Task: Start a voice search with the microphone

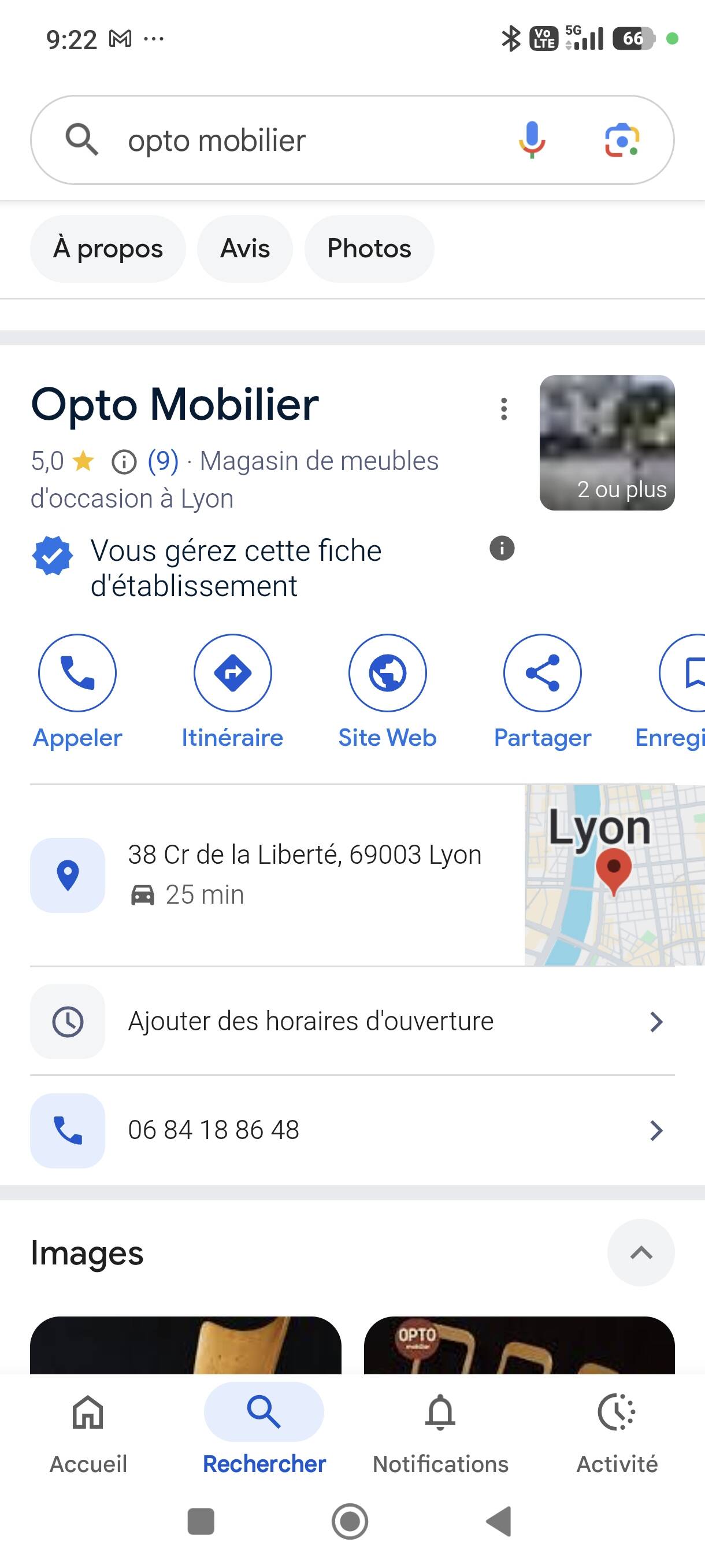Action: [x=532, y=140]
